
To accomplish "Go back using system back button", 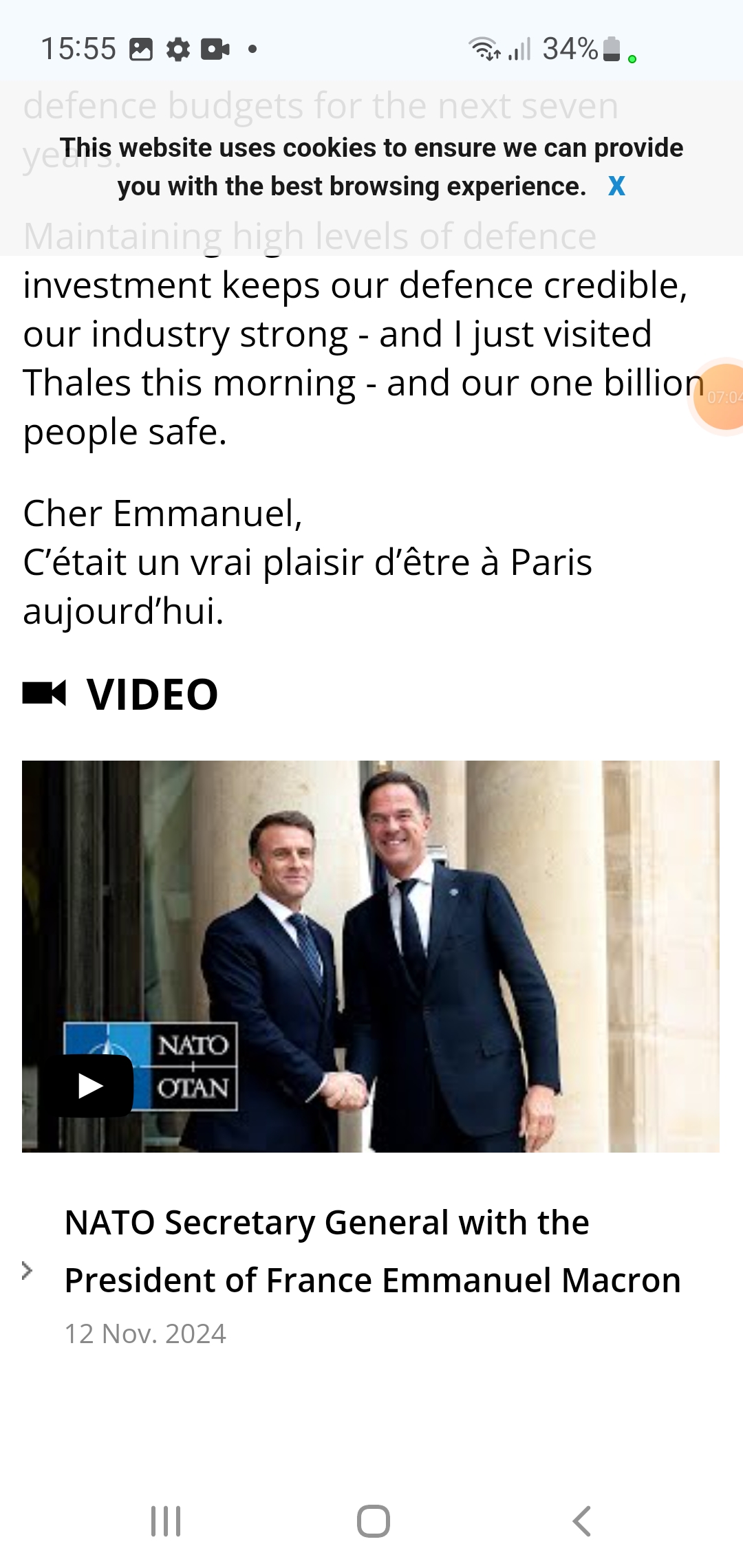I will (582, 1521).
